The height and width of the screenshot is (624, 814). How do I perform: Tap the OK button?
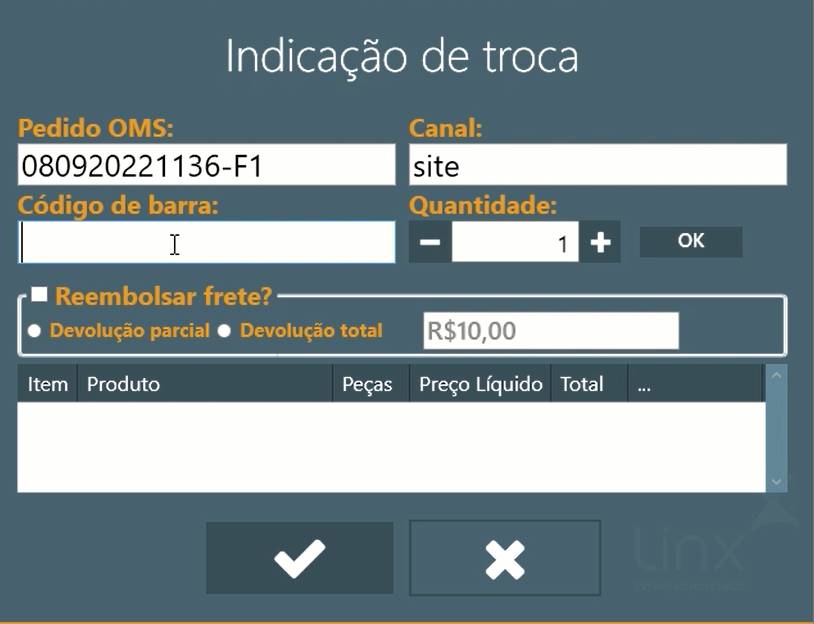coord(690,241)
